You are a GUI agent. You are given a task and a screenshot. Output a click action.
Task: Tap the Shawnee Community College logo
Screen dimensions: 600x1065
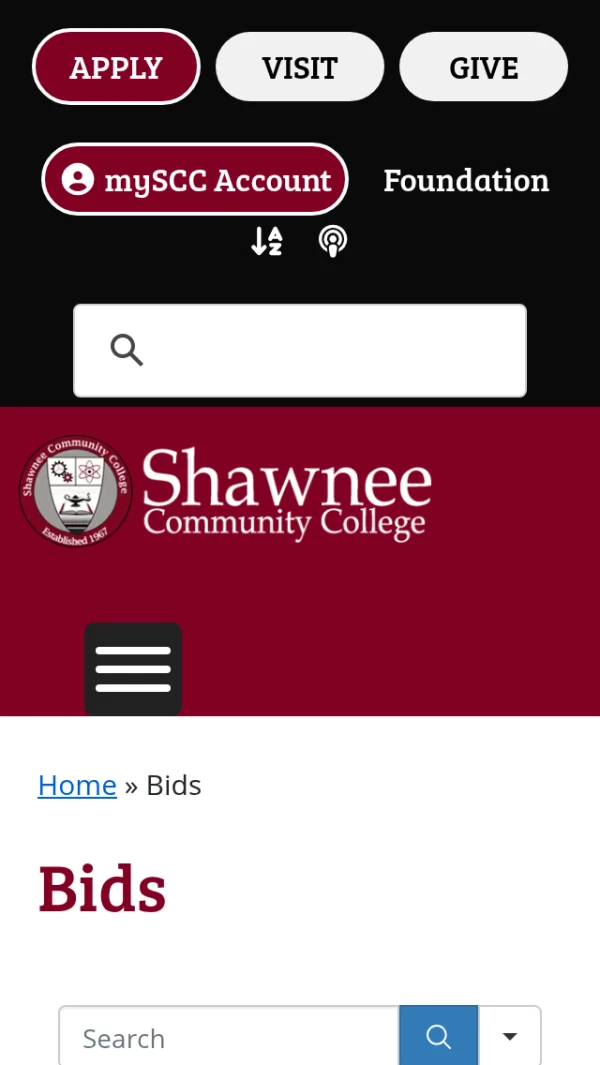[226, 492]
